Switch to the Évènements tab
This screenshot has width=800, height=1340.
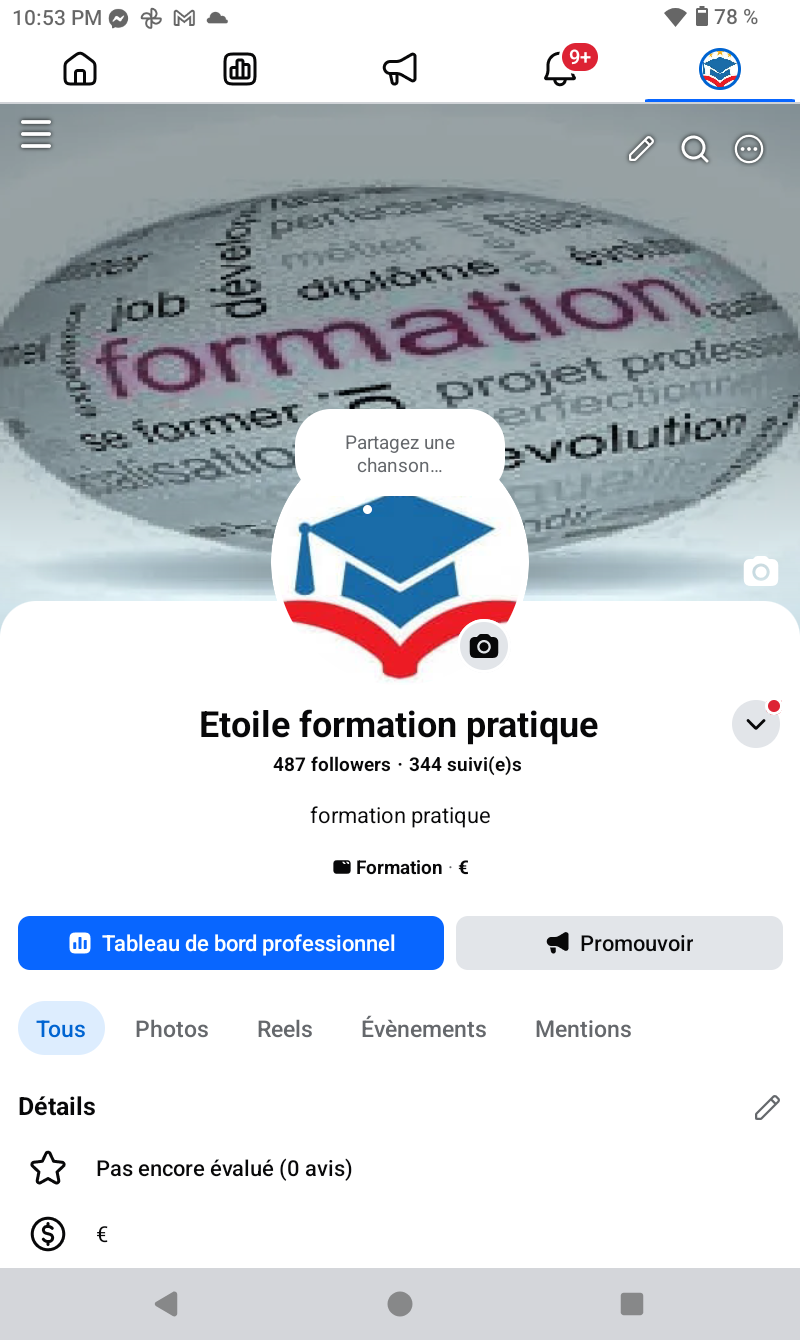pyautogui.click(x=424, y=1029)
